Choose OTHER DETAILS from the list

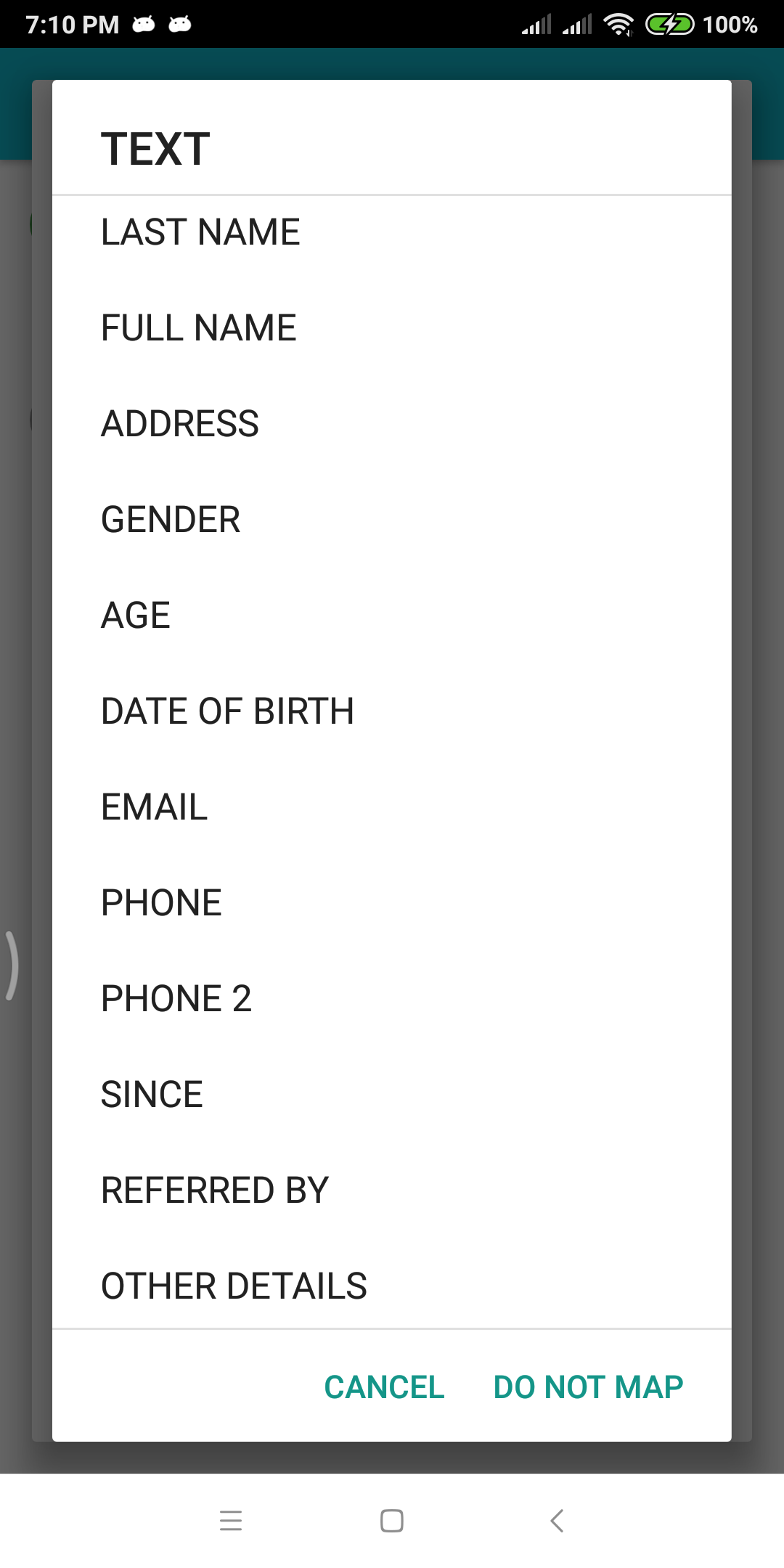point(391,1285)
